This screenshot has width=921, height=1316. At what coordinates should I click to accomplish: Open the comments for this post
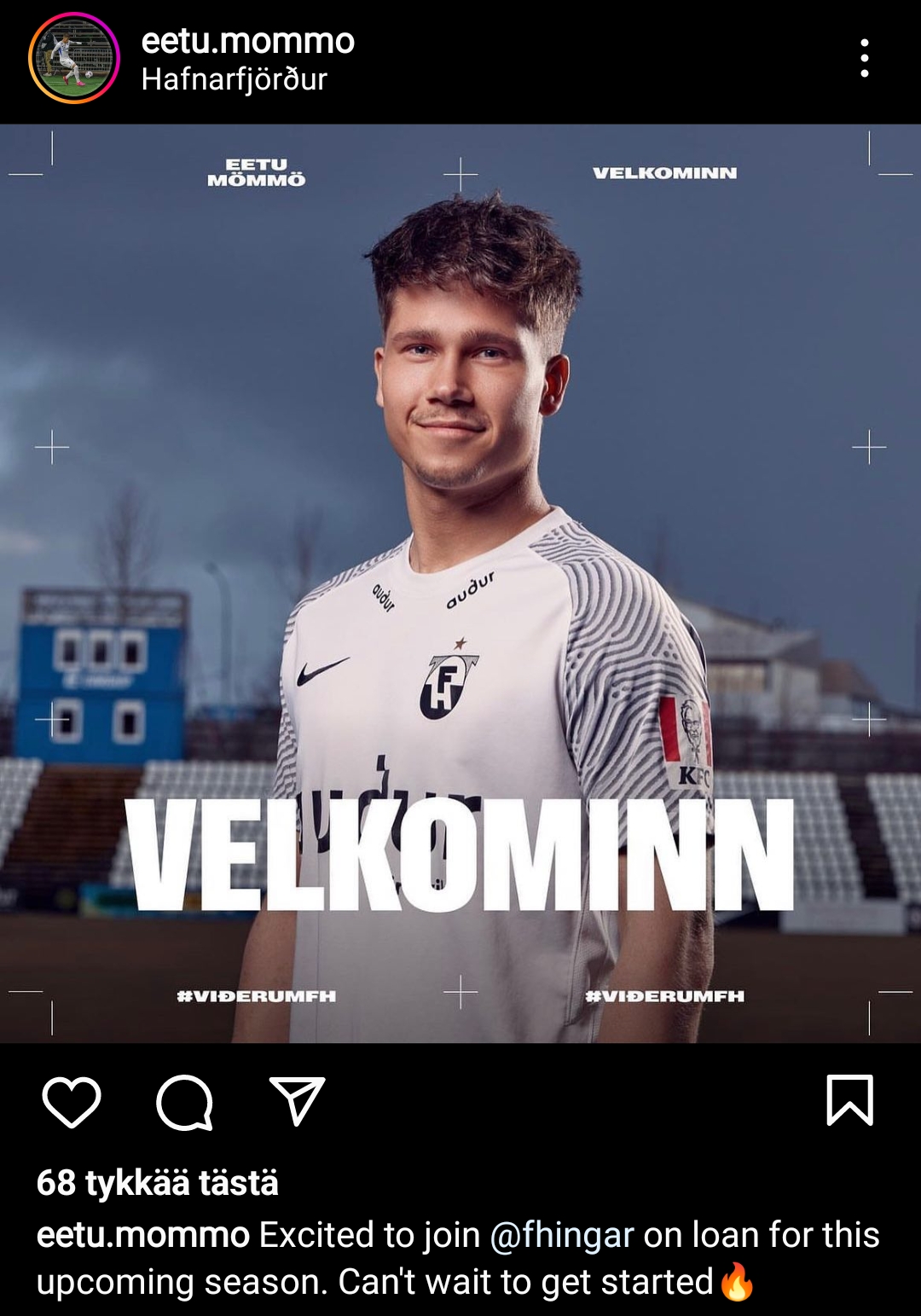click(x=184, y=1101)
